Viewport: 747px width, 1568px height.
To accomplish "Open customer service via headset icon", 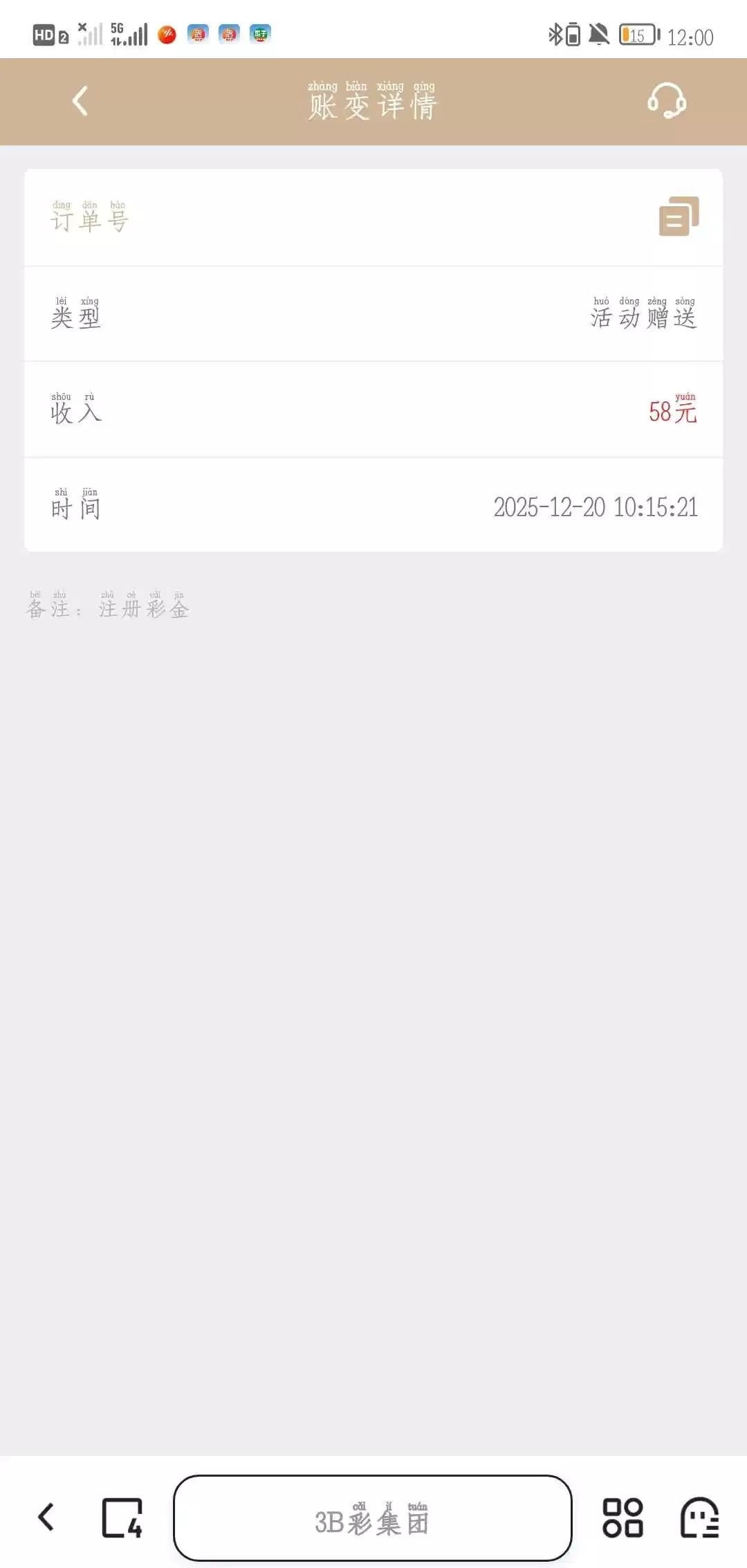I will [666, 100].
